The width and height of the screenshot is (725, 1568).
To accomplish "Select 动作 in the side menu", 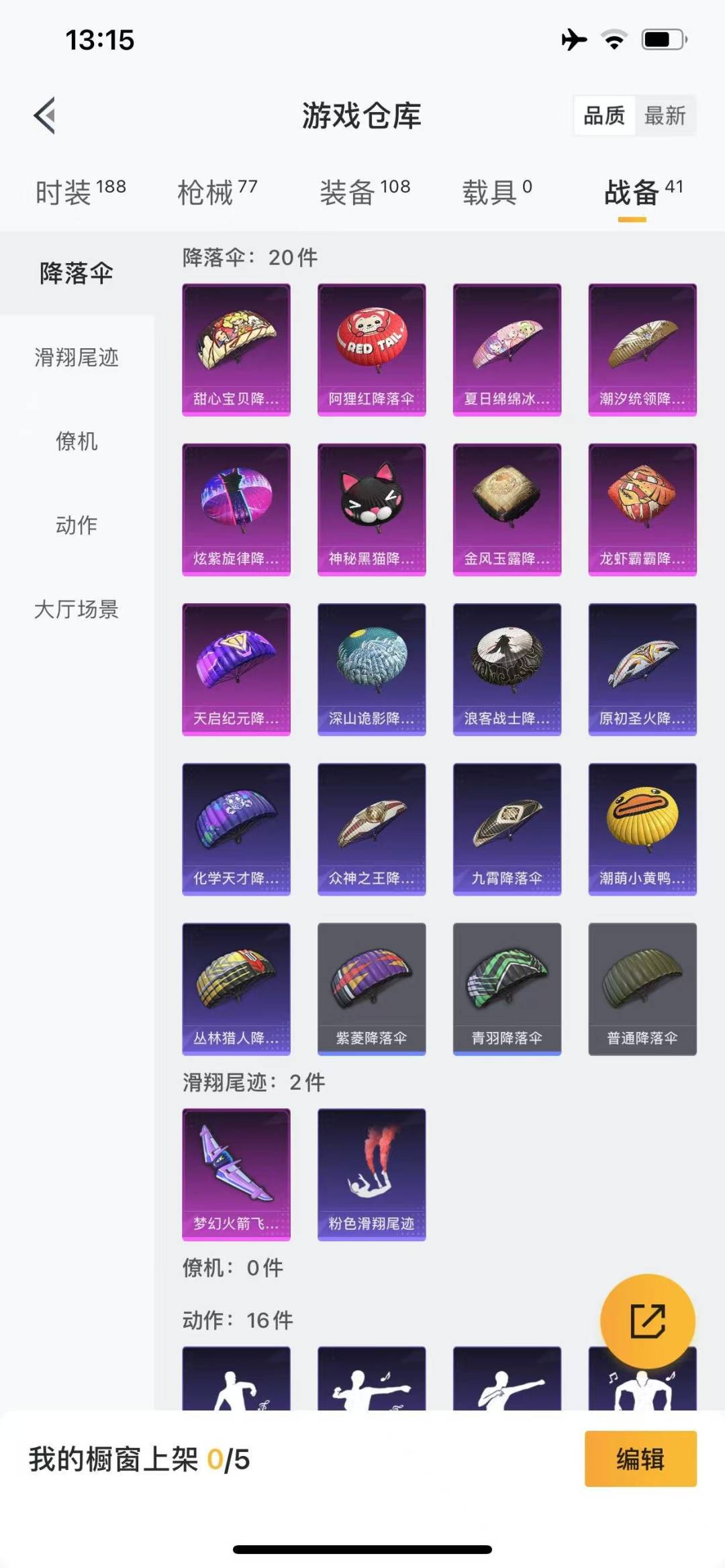I will coord(77,525).
